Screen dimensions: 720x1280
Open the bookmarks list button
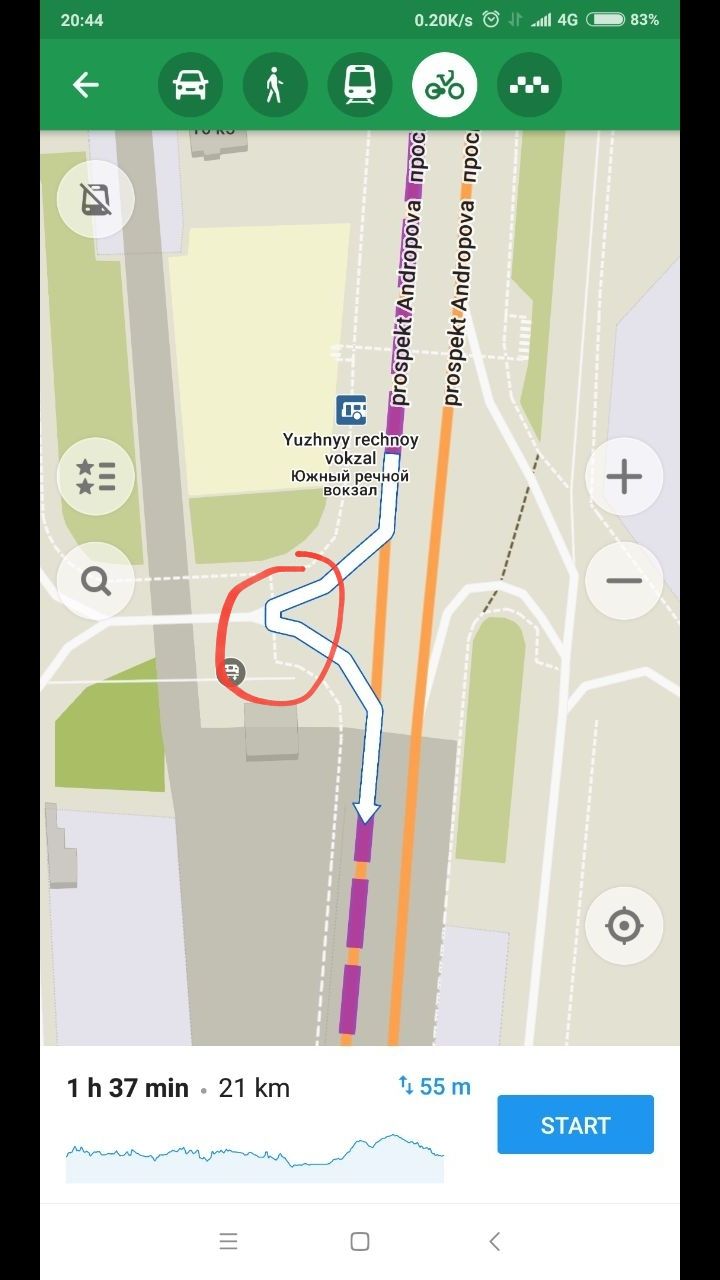point(96,476)
